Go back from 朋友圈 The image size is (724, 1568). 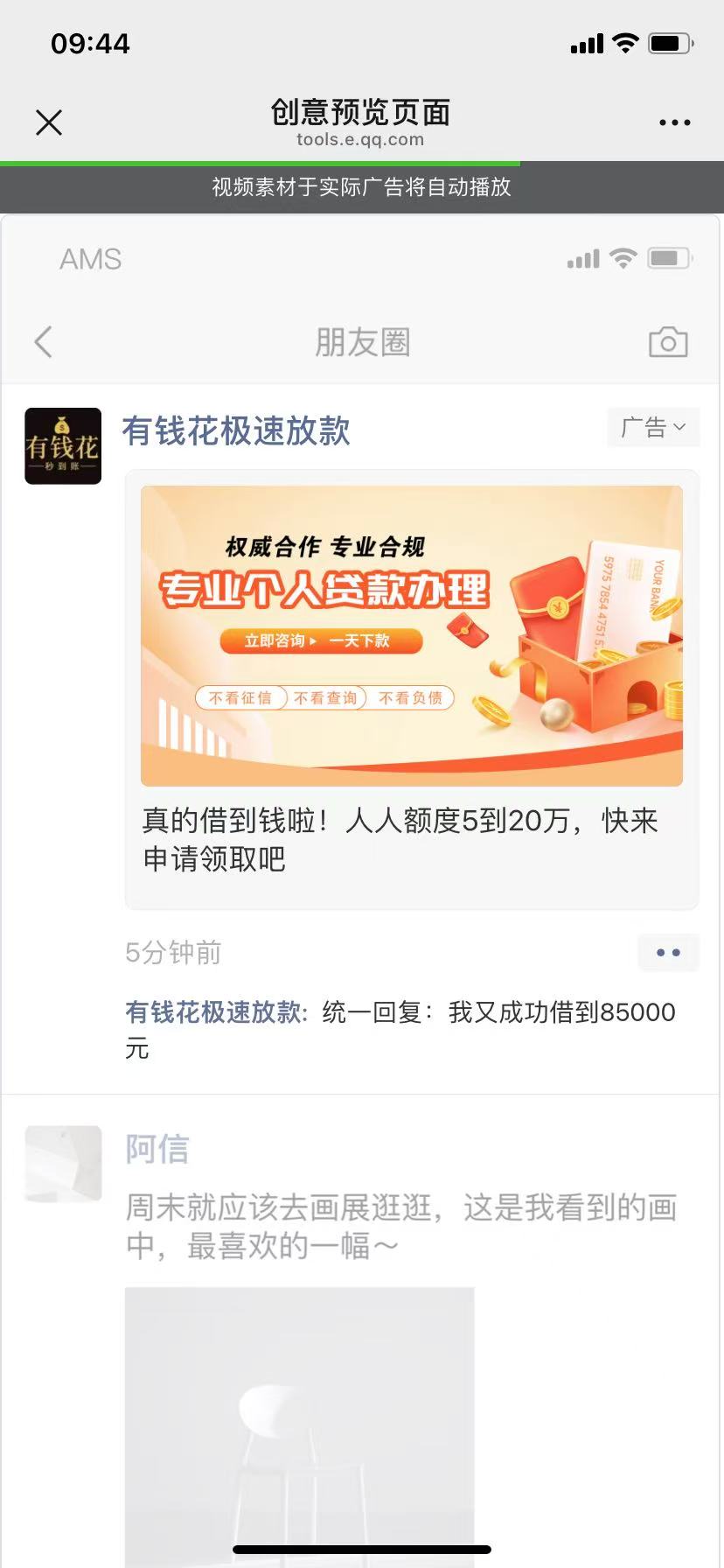44,342
